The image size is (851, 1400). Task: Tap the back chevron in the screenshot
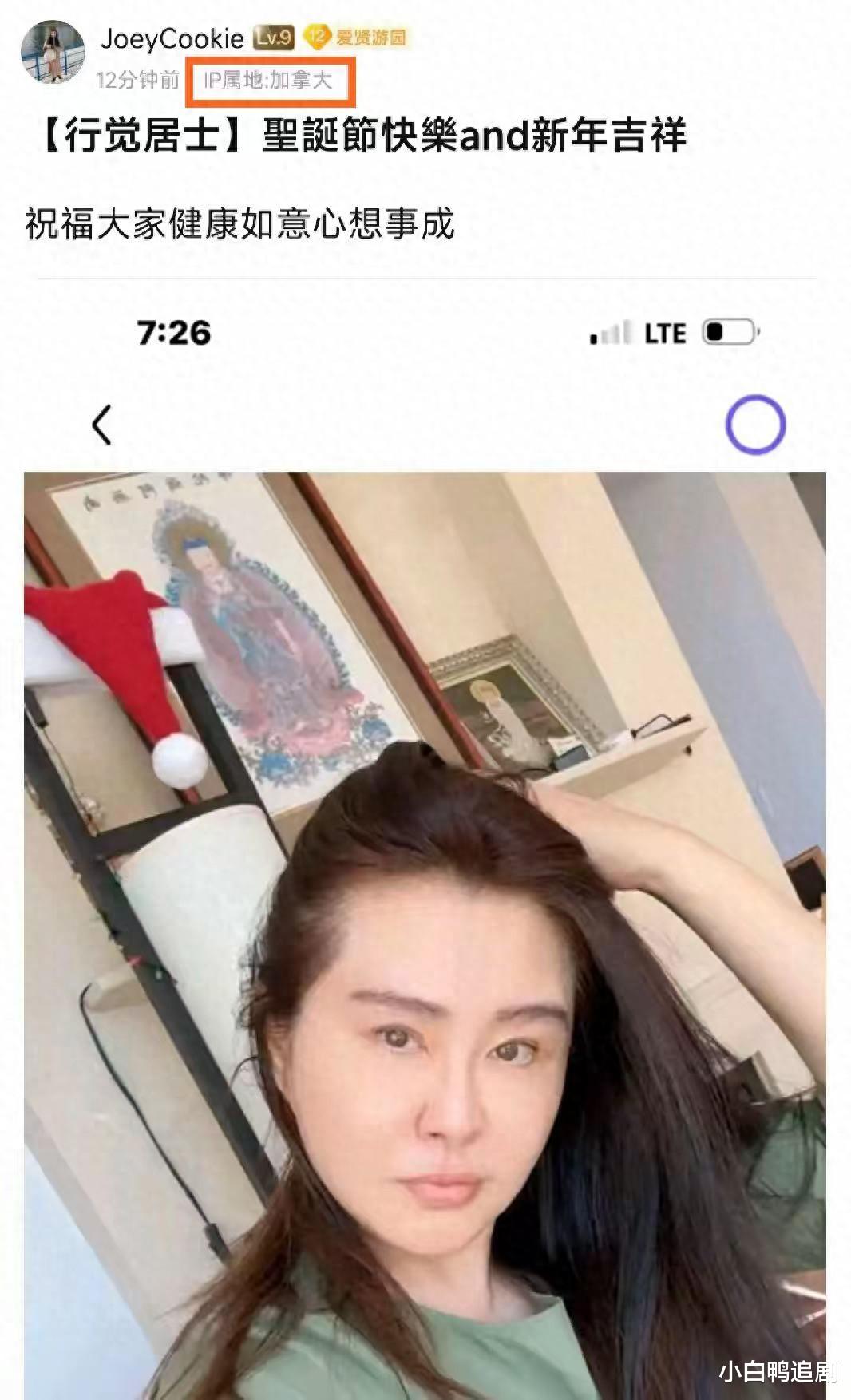point(101,426)
